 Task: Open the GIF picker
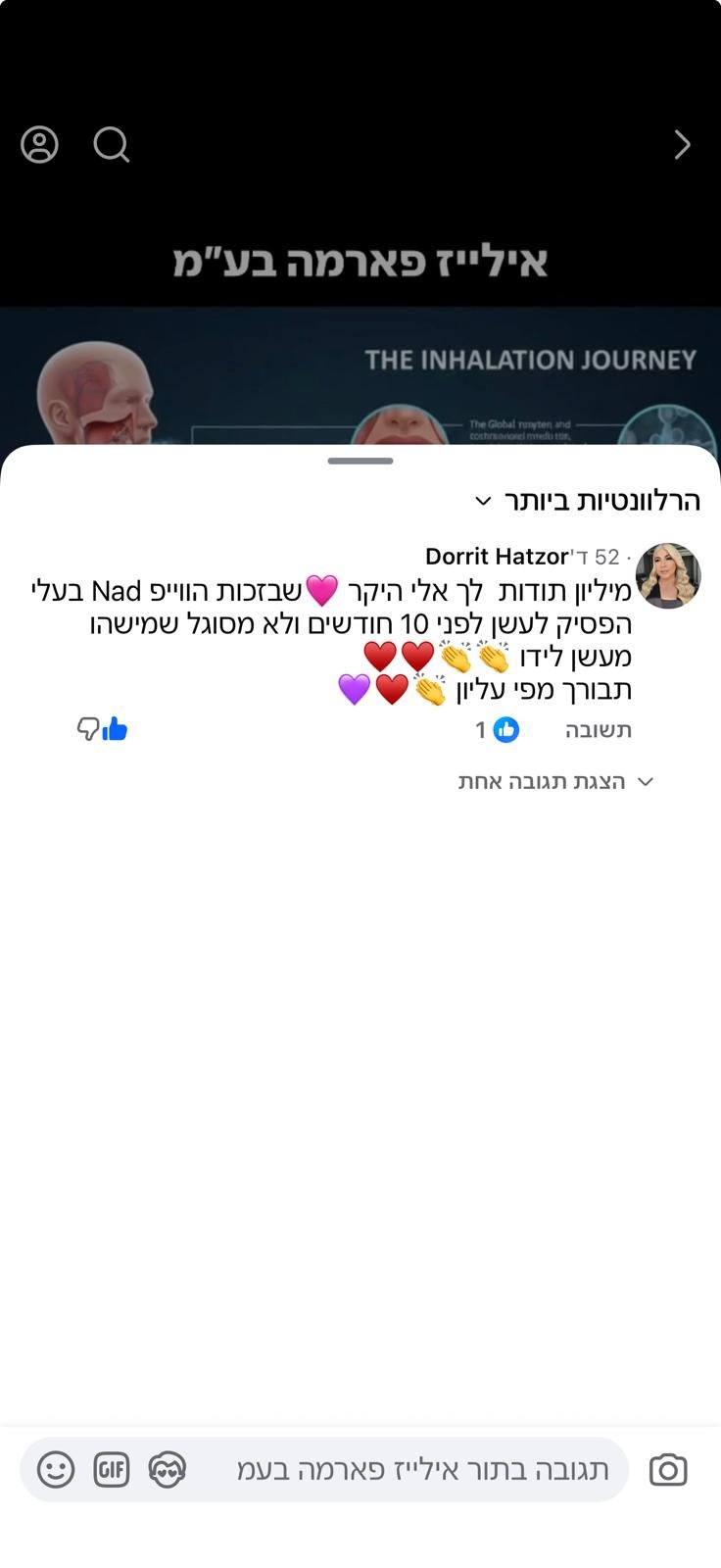point(112,1469)
